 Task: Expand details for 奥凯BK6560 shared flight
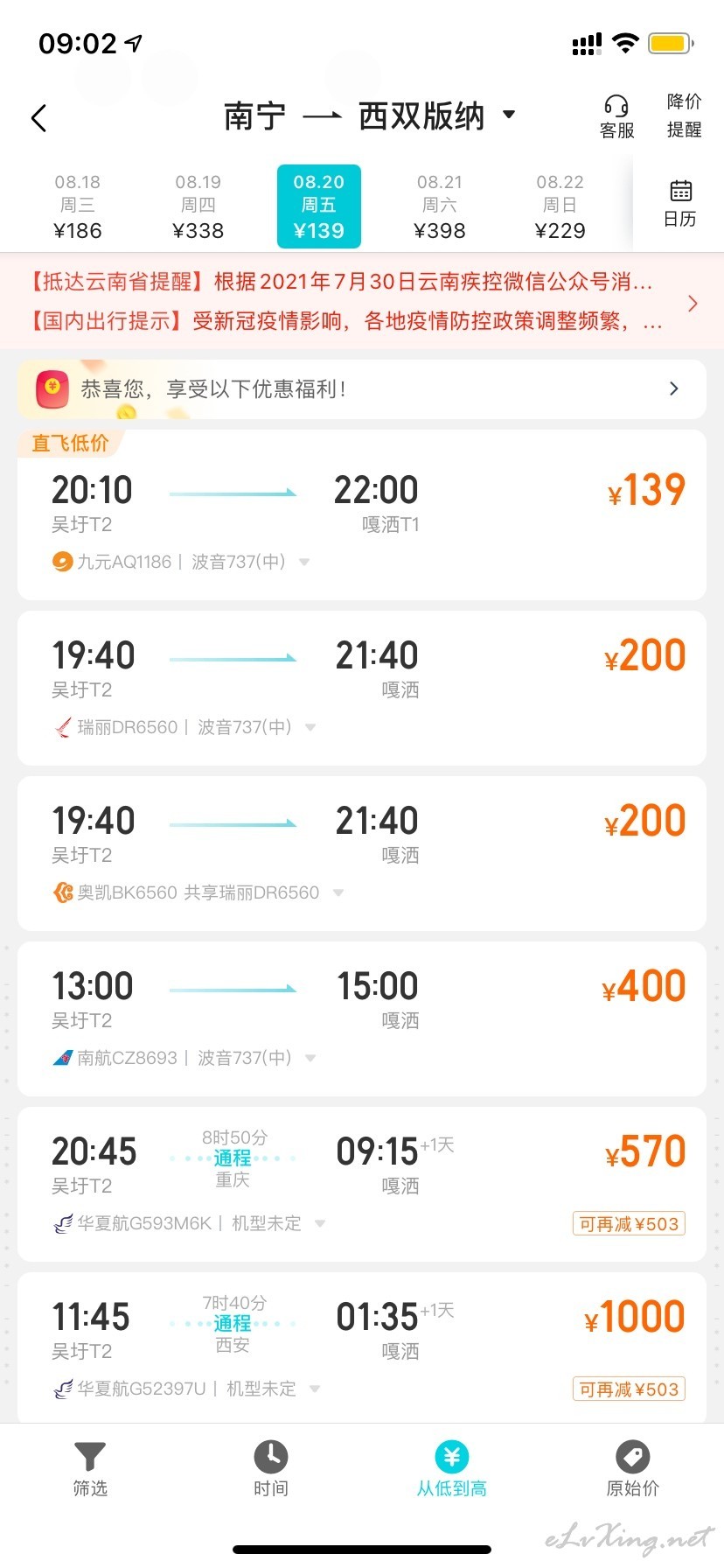(x=338, y=893)
